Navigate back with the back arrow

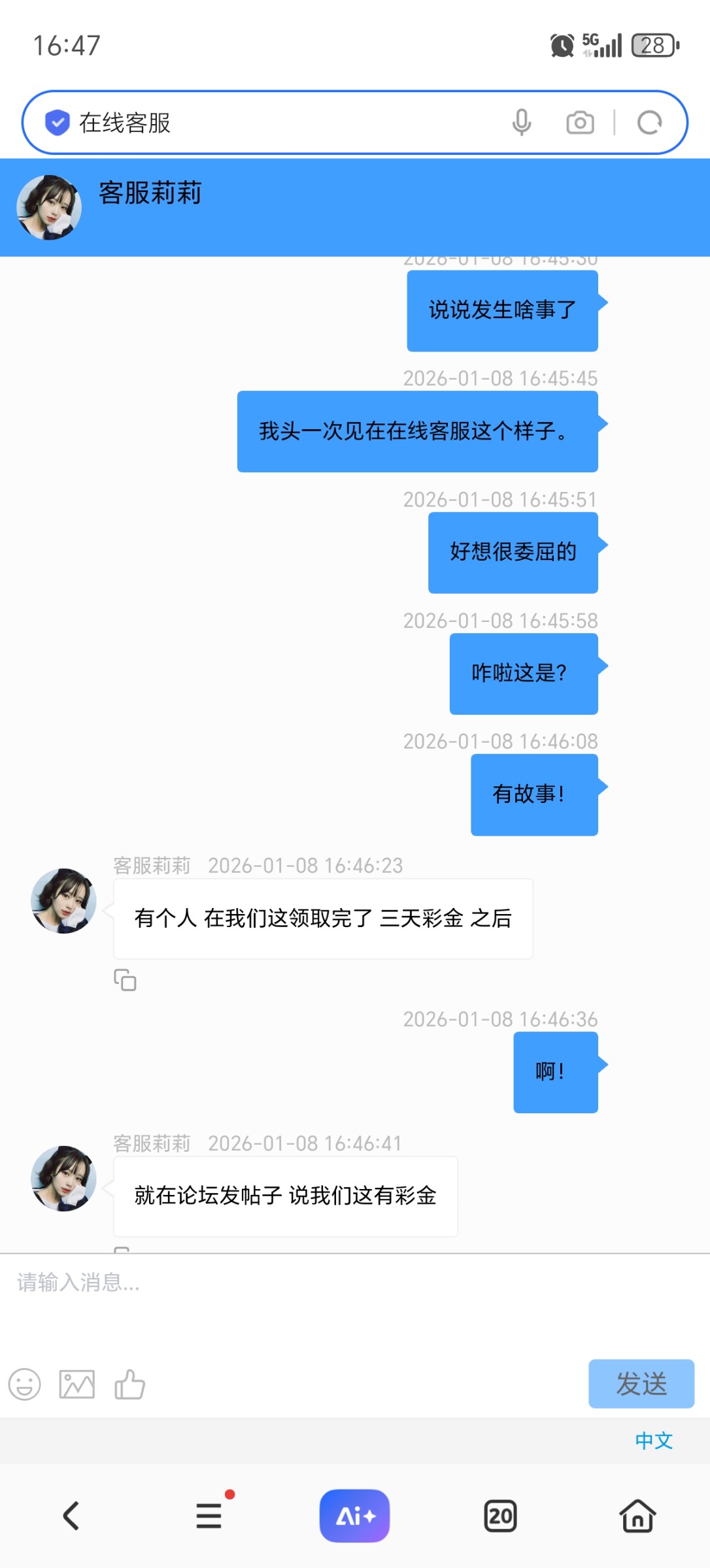(x=72, y=1516)
